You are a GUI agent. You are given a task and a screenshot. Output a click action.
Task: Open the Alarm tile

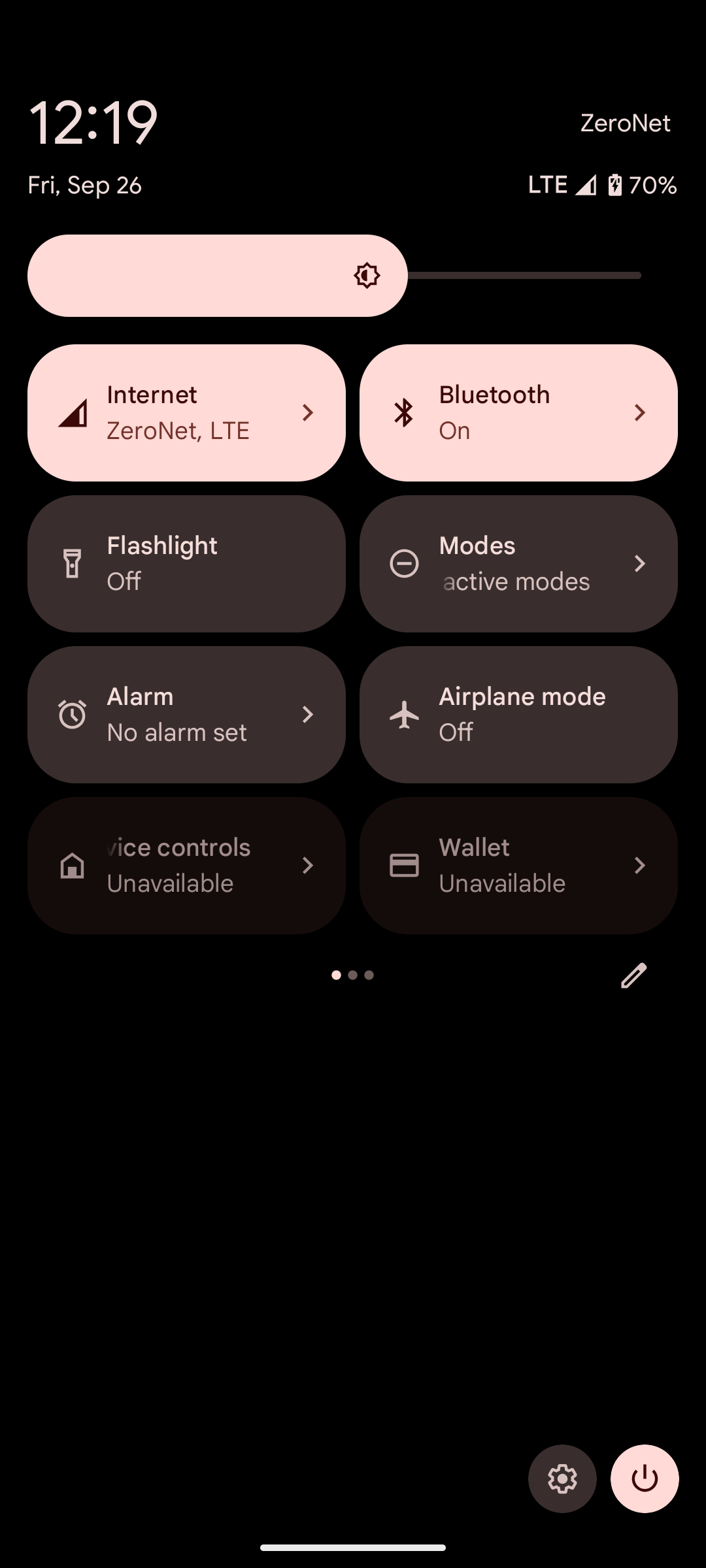(186, 715)
